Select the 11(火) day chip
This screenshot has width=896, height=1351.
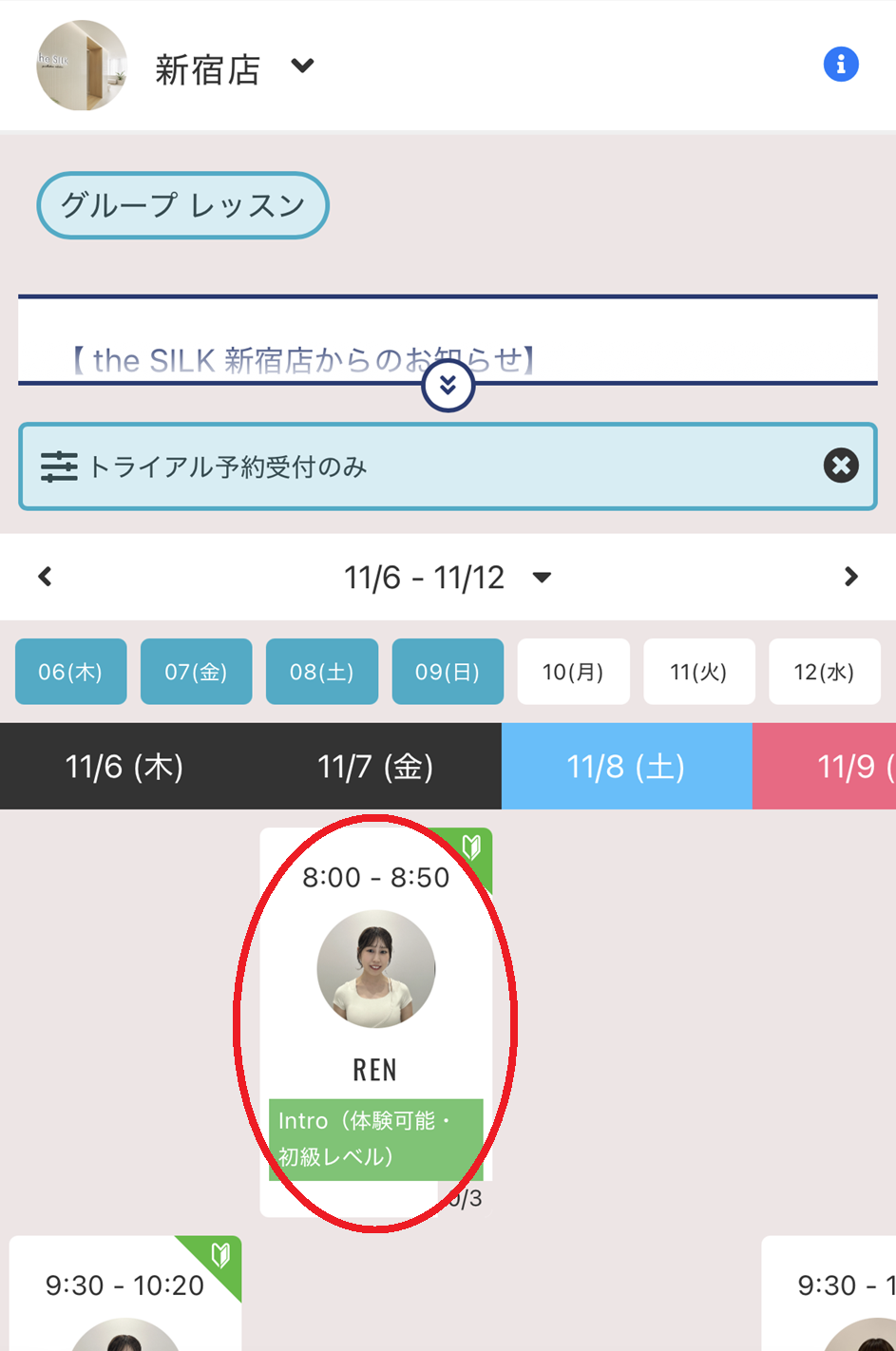point(698,672)
